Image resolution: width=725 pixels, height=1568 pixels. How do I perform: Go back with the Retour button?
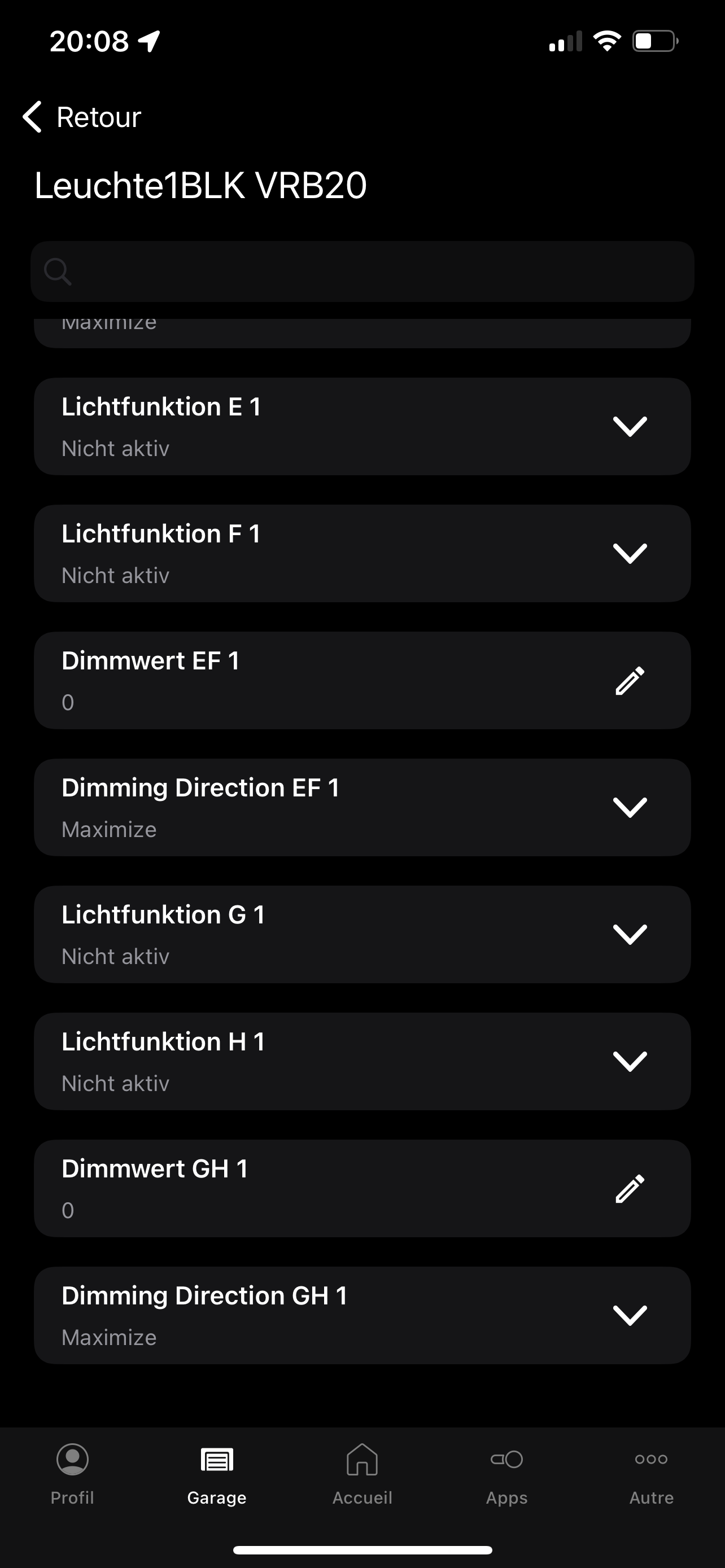[82, 117]
